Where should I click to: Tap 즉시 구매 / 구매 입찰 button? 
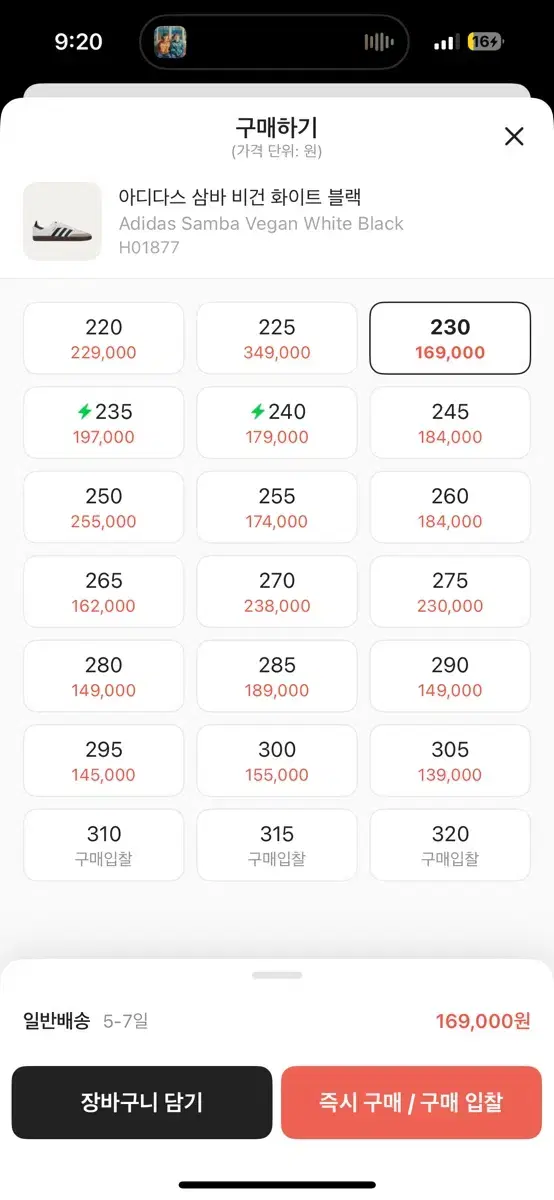pos(411,1102)
